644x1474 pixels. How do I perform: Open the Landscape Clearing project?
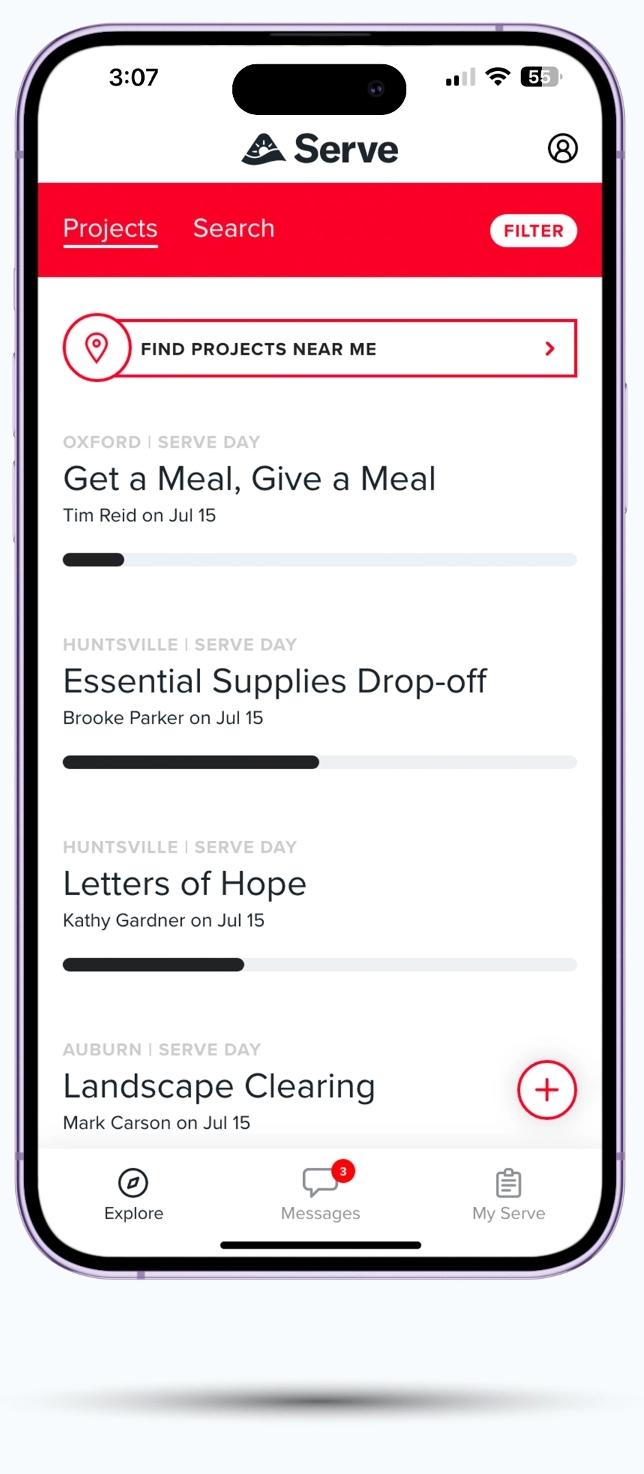(x=219, y=1087)
